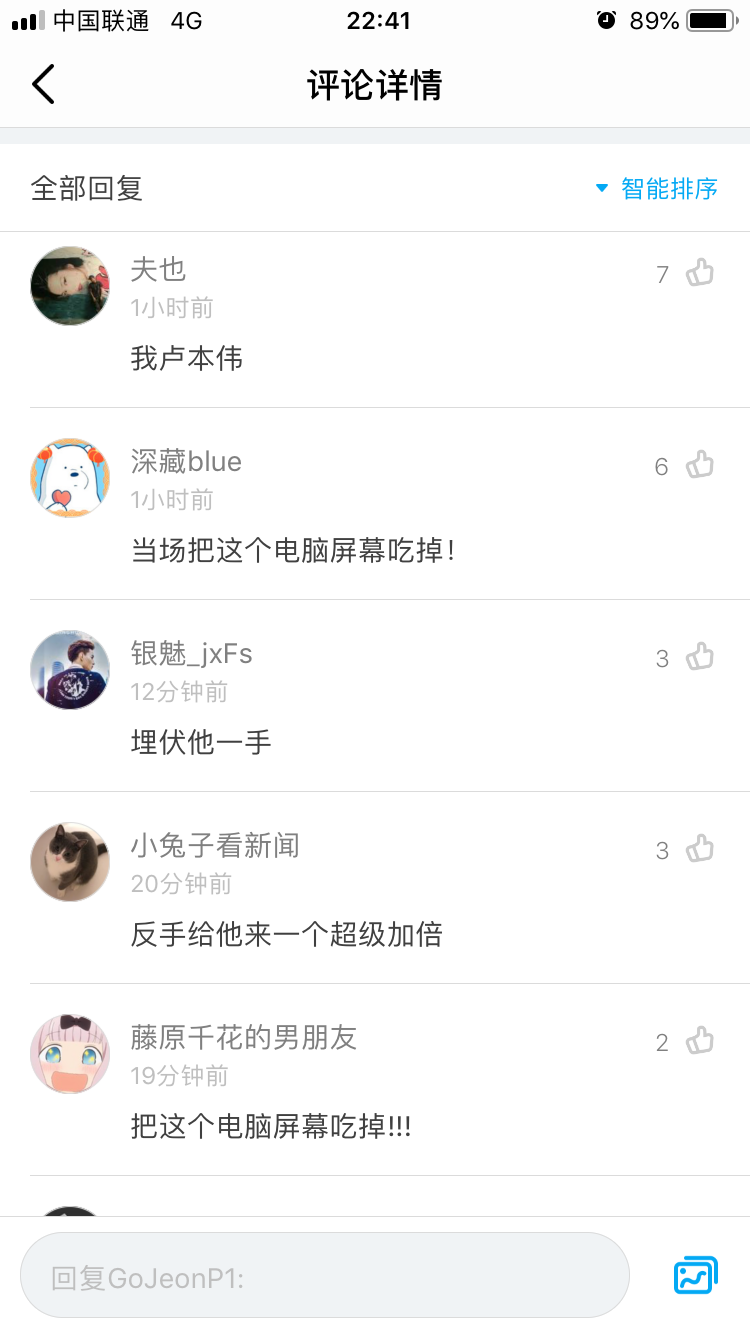Focus the 回复GoJeonP1 reply field
Image resolution: width=750 pixels, height=1334 pixels.
pyautogui.click(x=325, y=1276)
